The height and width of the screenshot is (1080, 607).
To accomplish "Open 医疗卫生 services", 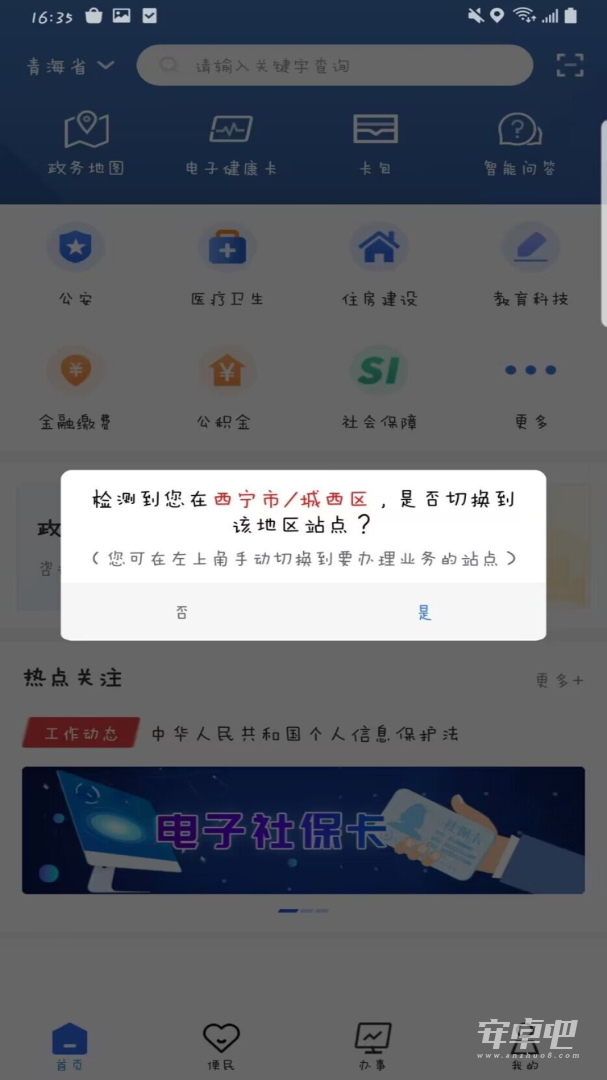I will coord(227,264).
